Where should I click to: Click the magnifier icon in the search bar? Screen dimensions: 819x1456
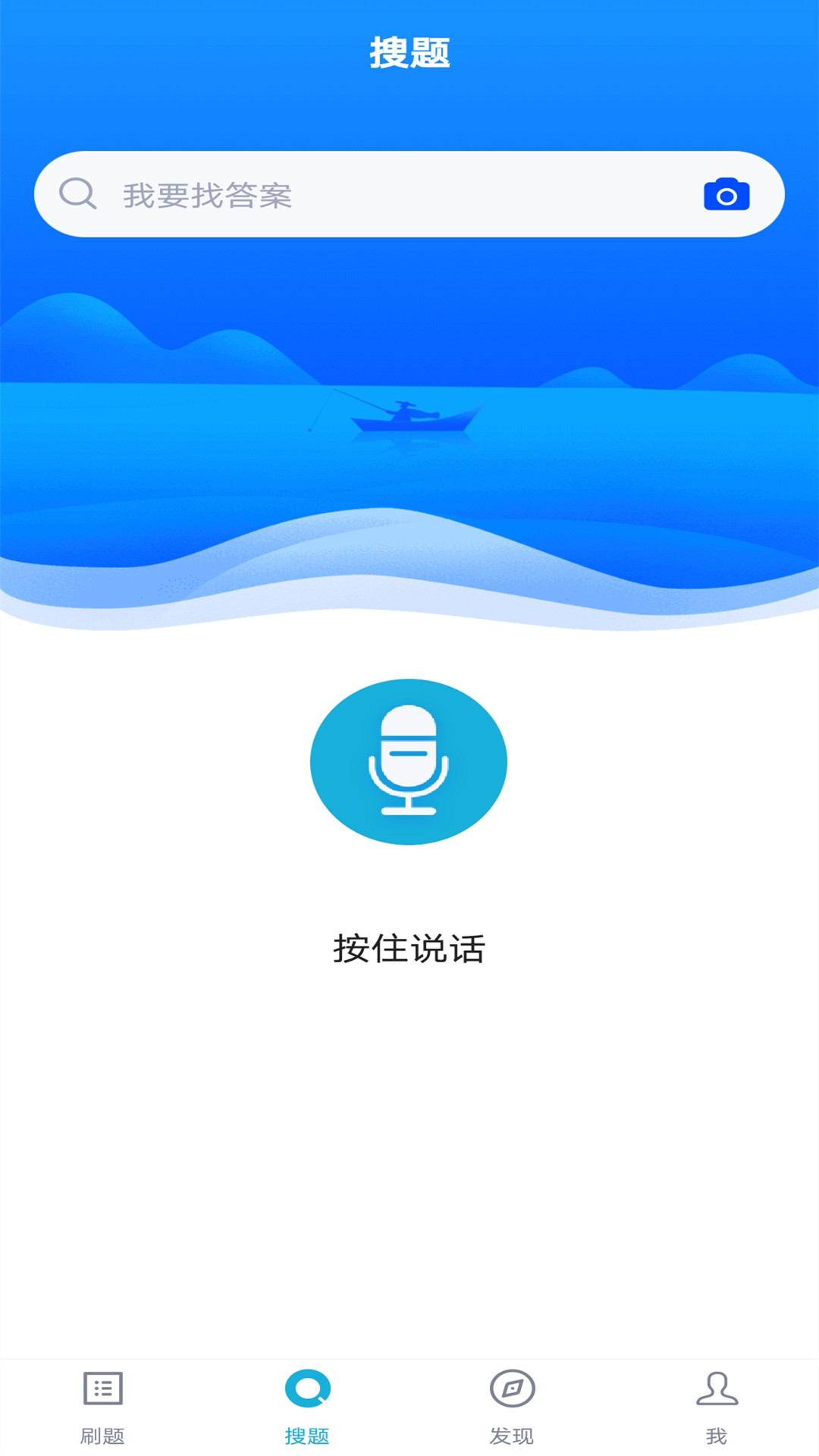tap(77, 195)
